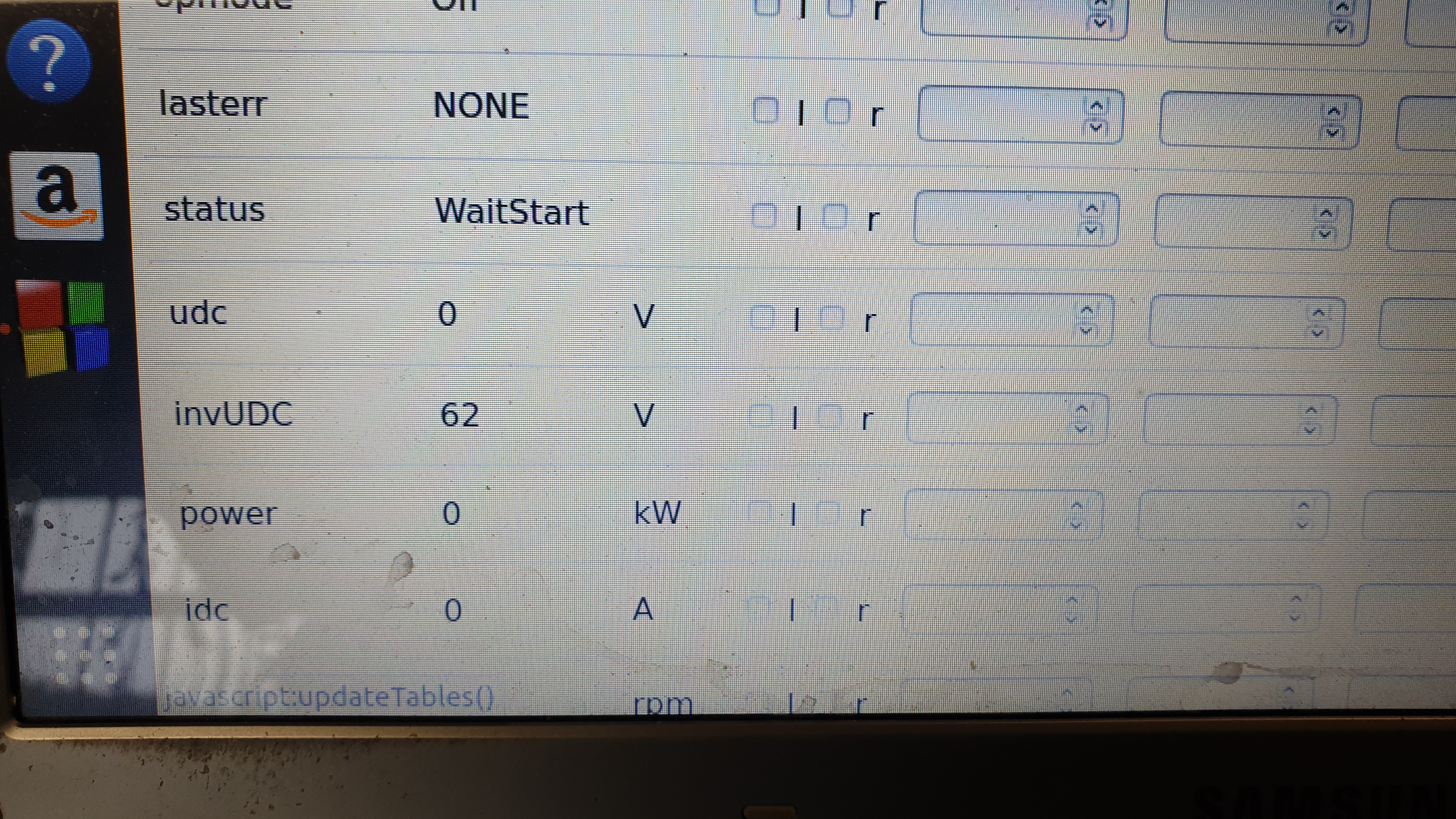
Task: Open the Amazon launcher icon
Action: click(x=57, y=196)
